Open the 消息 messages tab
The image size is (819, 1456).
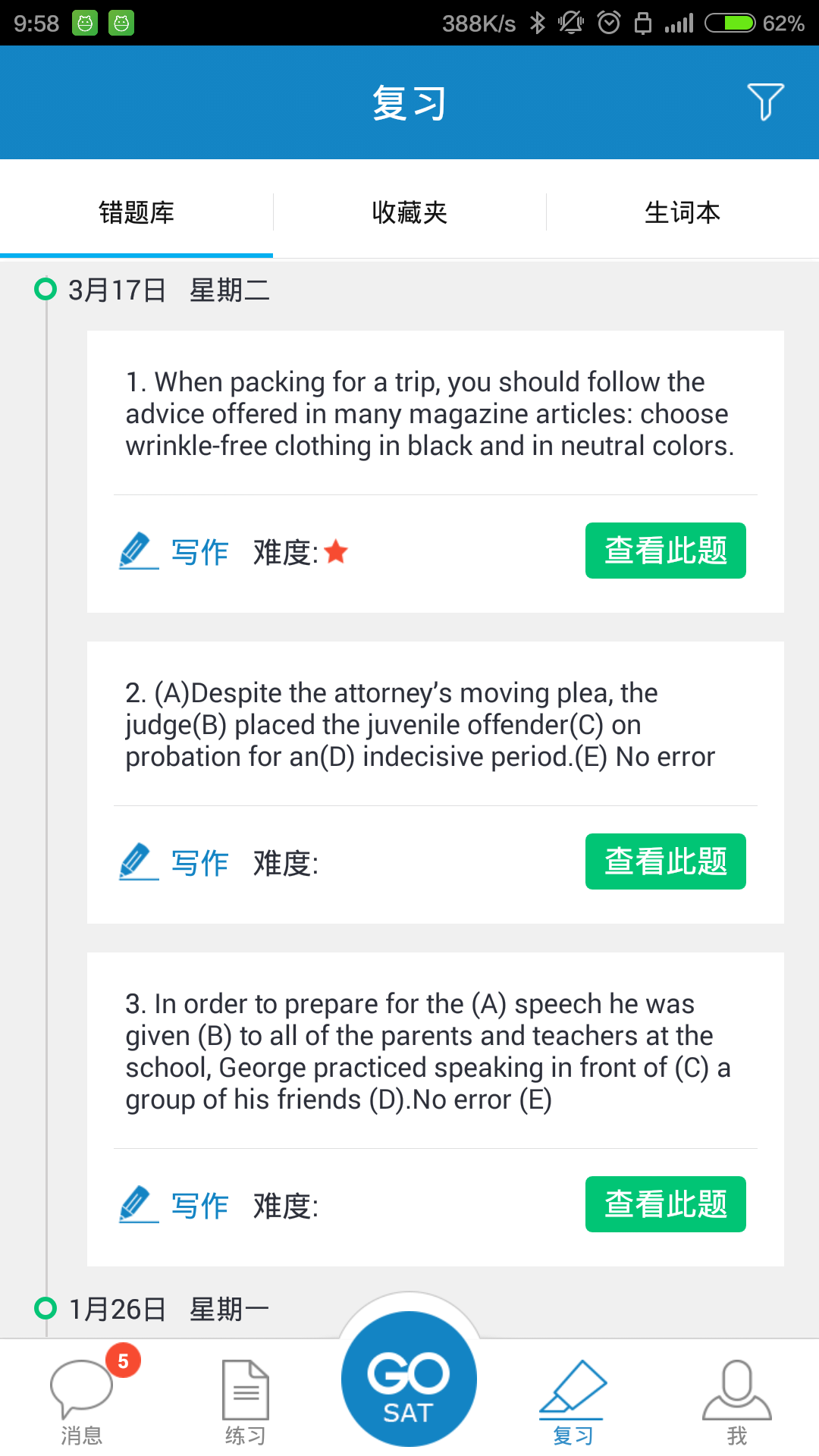(x=82, y=1398)
